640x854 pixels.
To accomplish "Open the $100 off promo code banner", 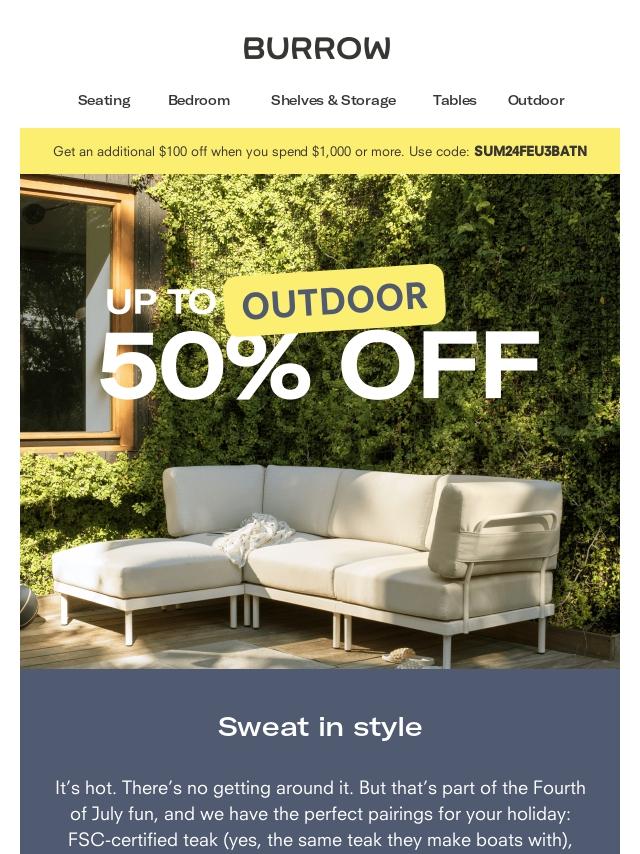I will pos(320,151).
